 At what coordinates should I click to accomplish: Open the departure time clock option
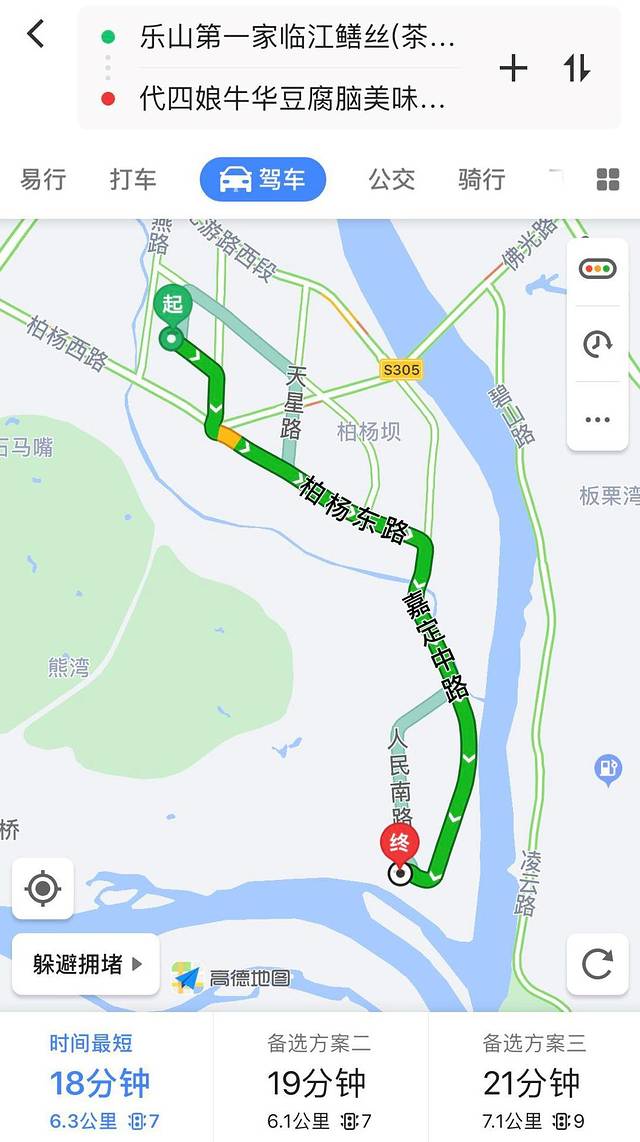(x=597, y=344)
